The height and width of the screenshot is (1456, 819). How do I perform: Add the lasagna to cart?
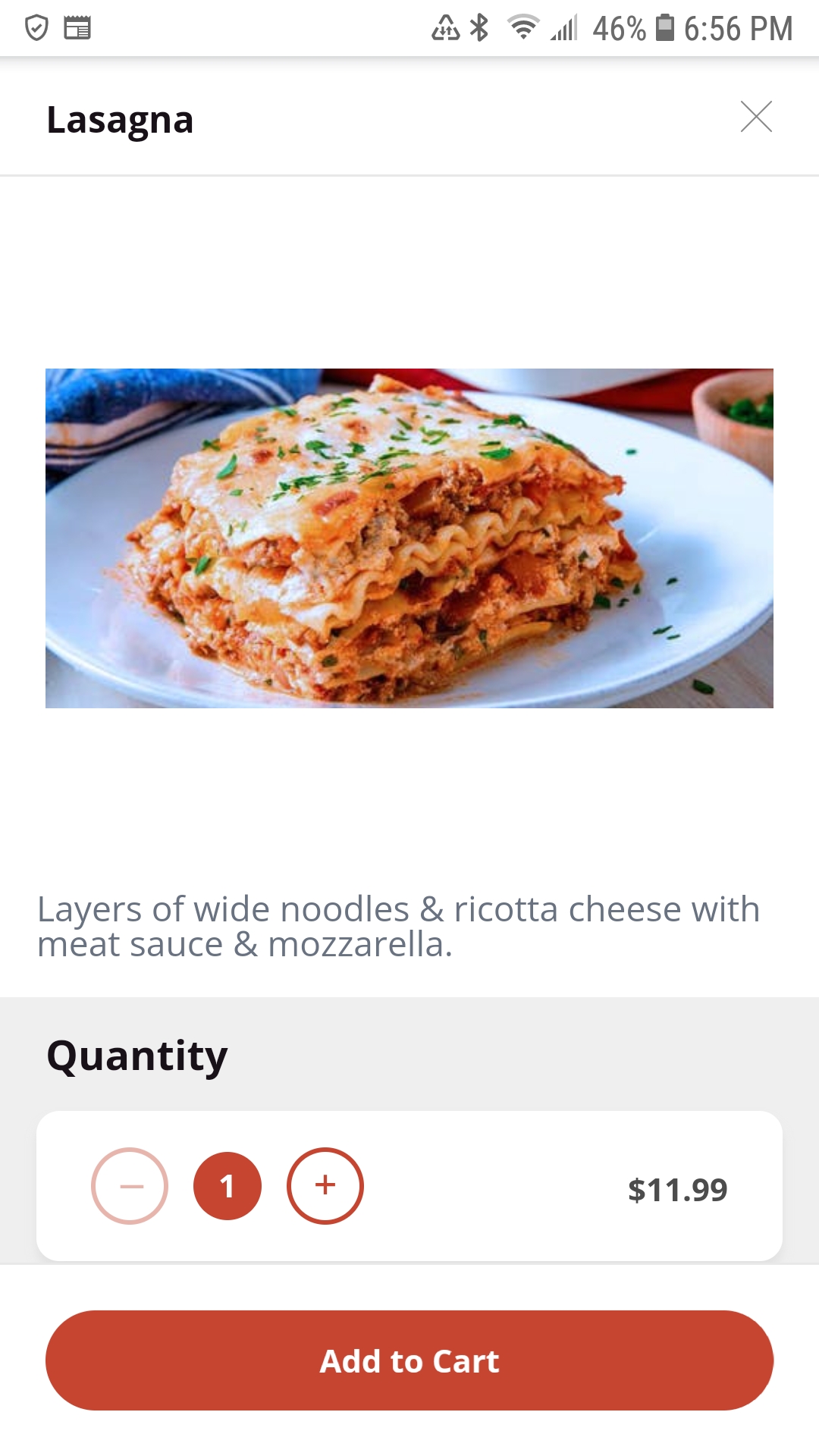point(409,1360)
